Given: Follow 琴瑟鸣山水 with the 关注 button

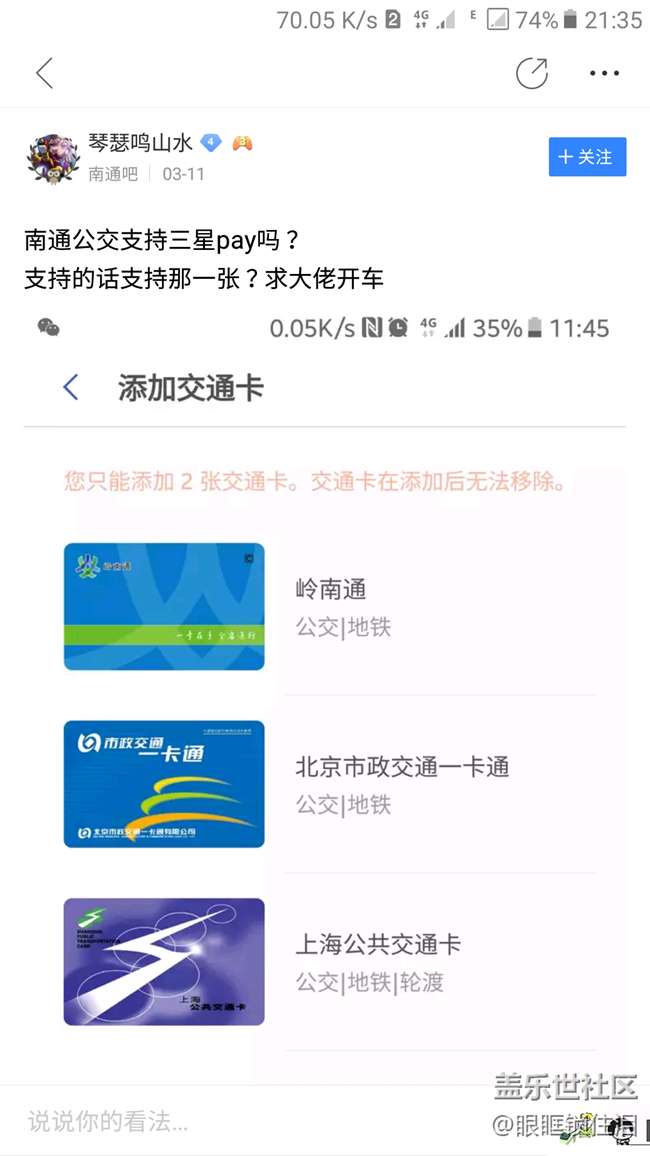Looking at the screenshot, I should point(587,157).
